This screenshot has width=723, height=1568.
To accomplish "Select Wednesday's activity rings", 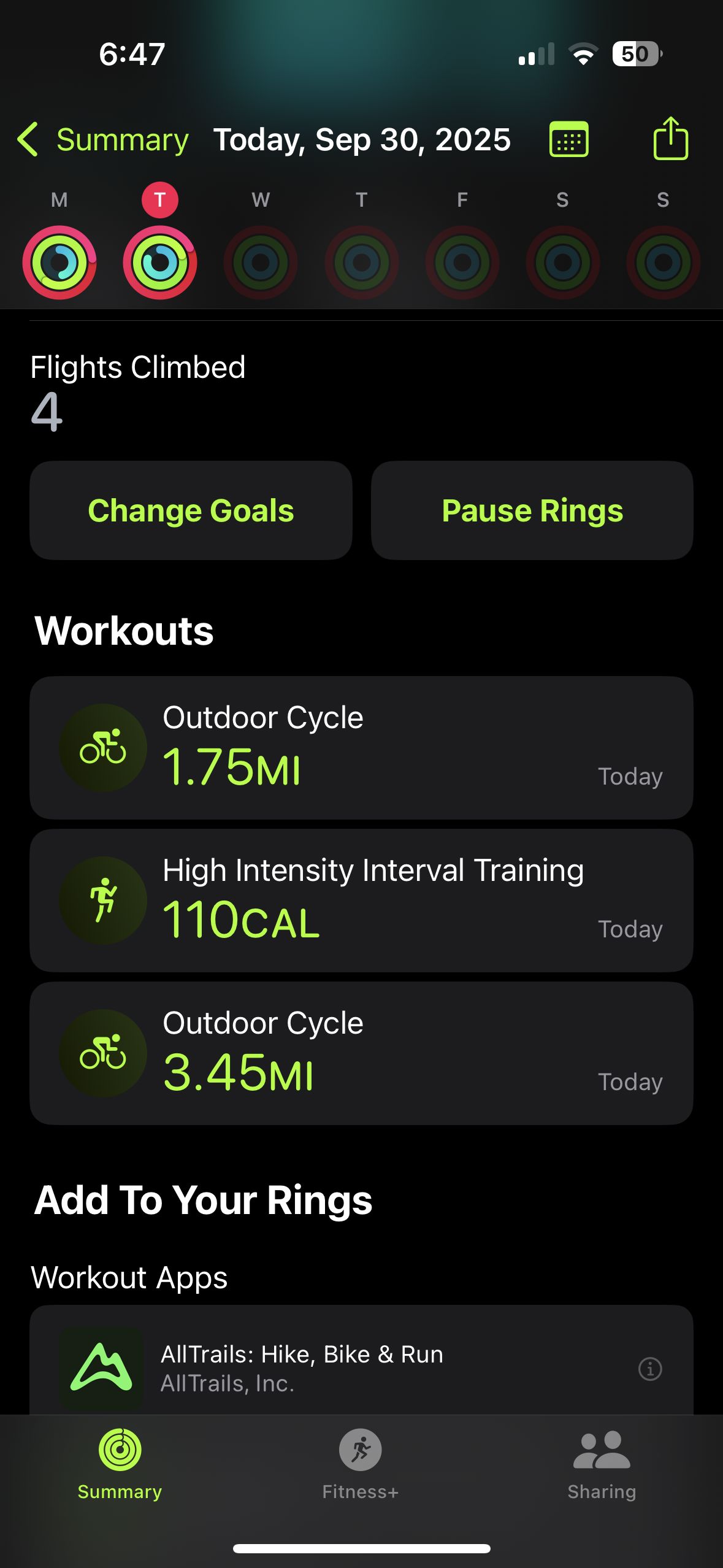I will pos(261,262).
